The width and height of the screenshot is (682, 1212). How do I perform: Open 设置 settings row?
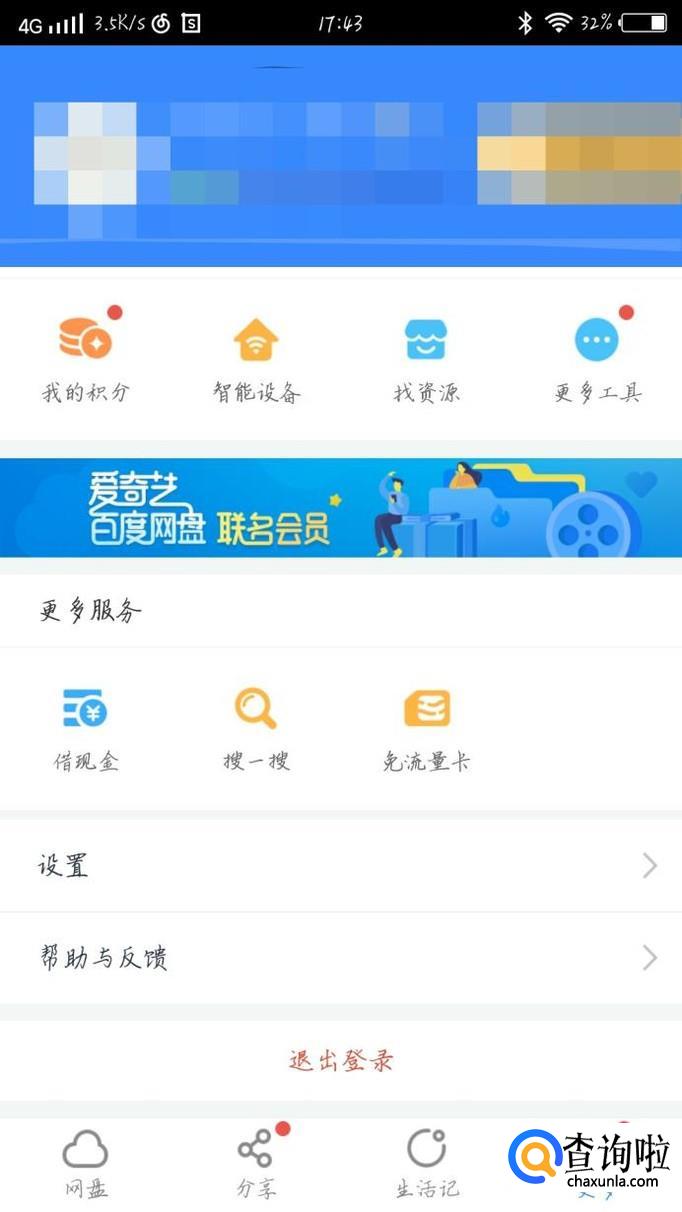pos(341,866)
